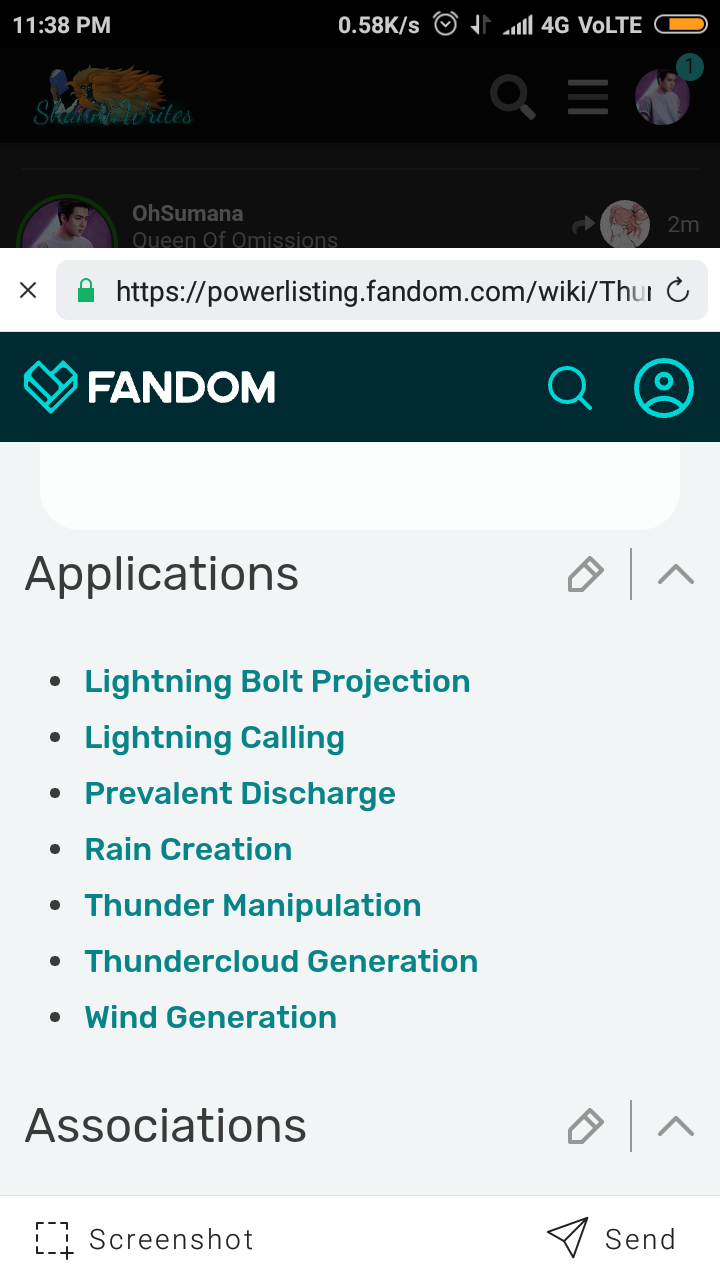Send this page link
This screenshot has height=1280, width=720.
pos(611,1239)
